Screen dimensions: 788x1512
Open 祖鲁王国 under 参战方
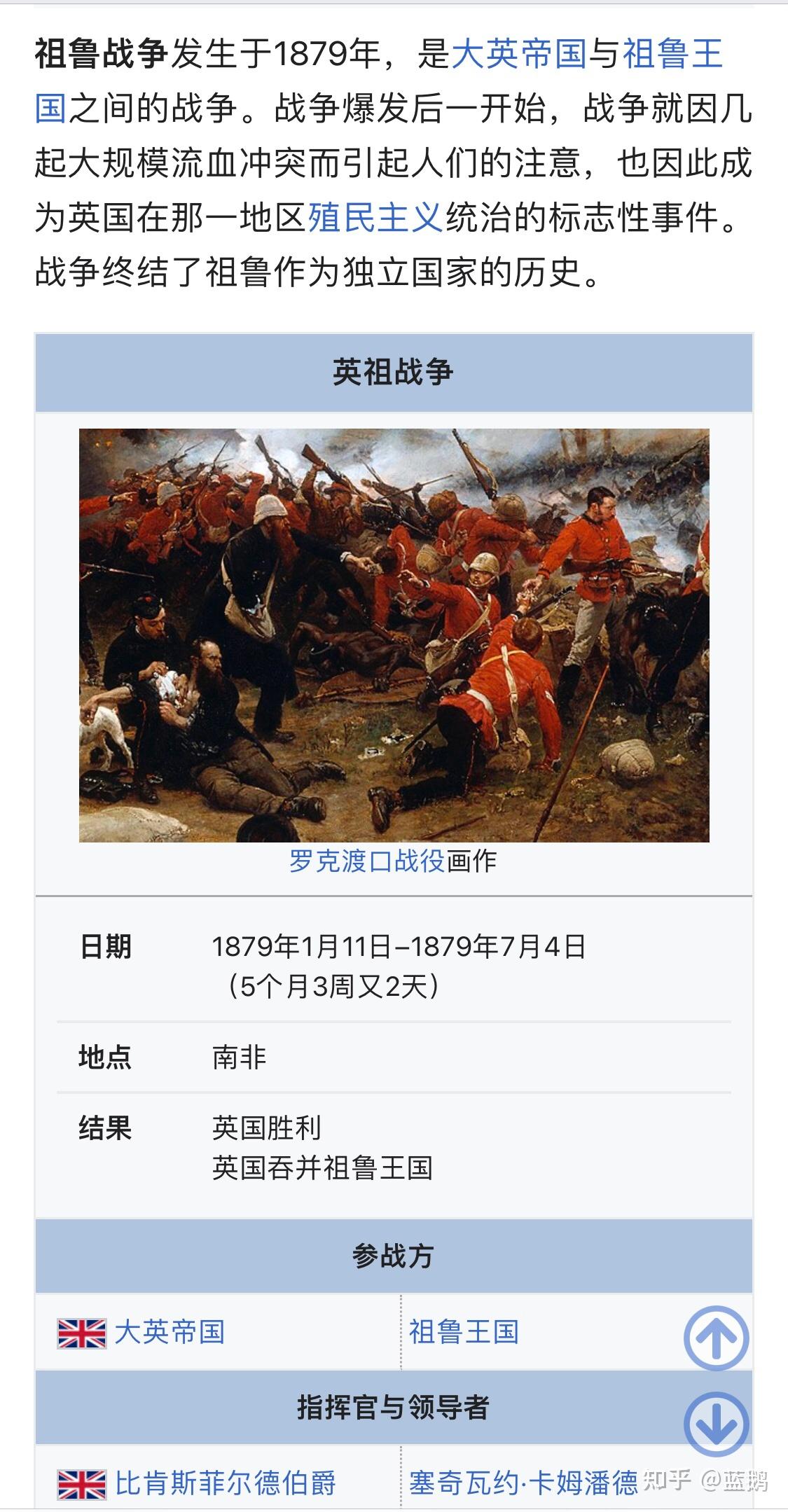coord(464,1332)
